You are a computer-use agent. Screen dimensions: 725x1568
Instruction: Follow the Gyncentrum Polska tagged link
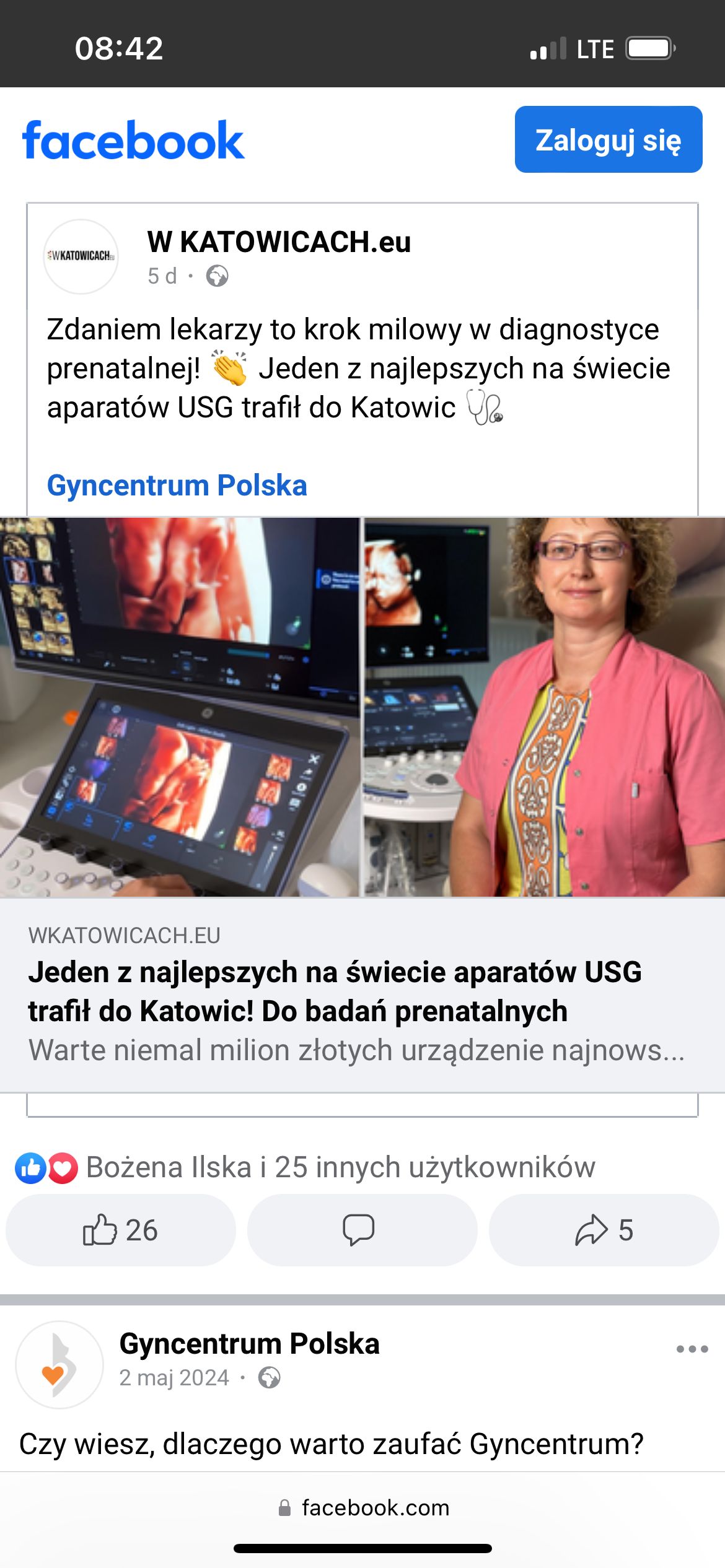[x=177, y=485]
